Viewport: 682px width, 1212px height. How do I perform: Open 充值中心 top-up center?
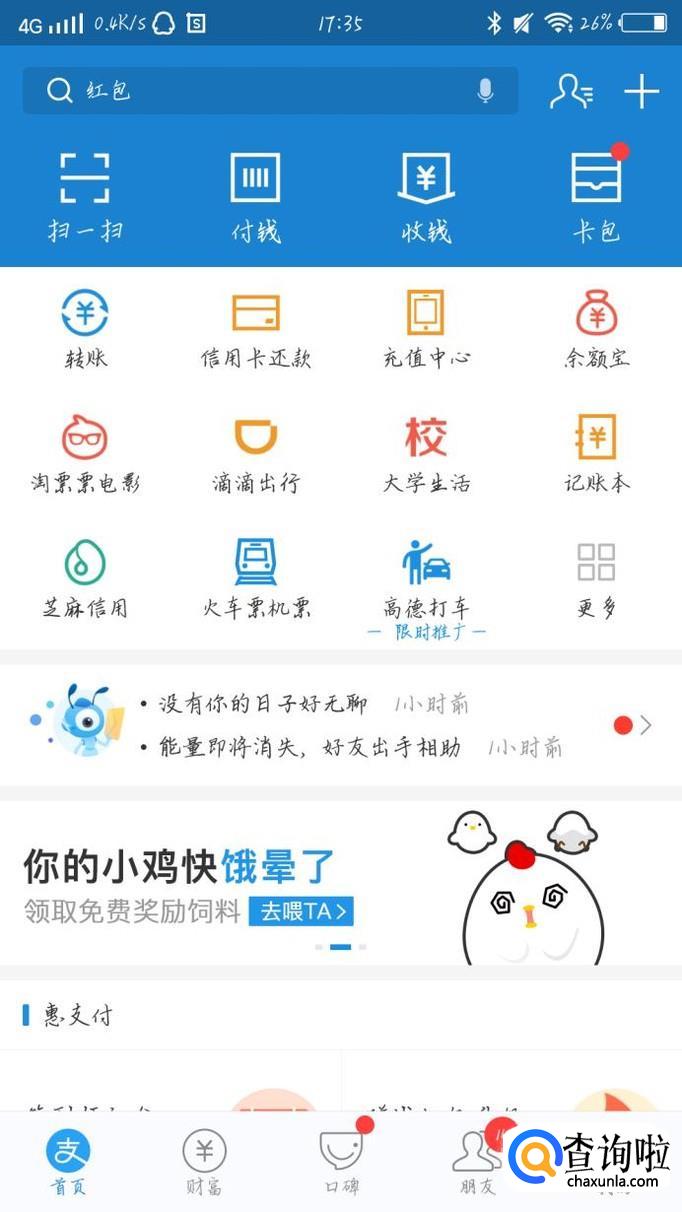(x=426, y=330)
